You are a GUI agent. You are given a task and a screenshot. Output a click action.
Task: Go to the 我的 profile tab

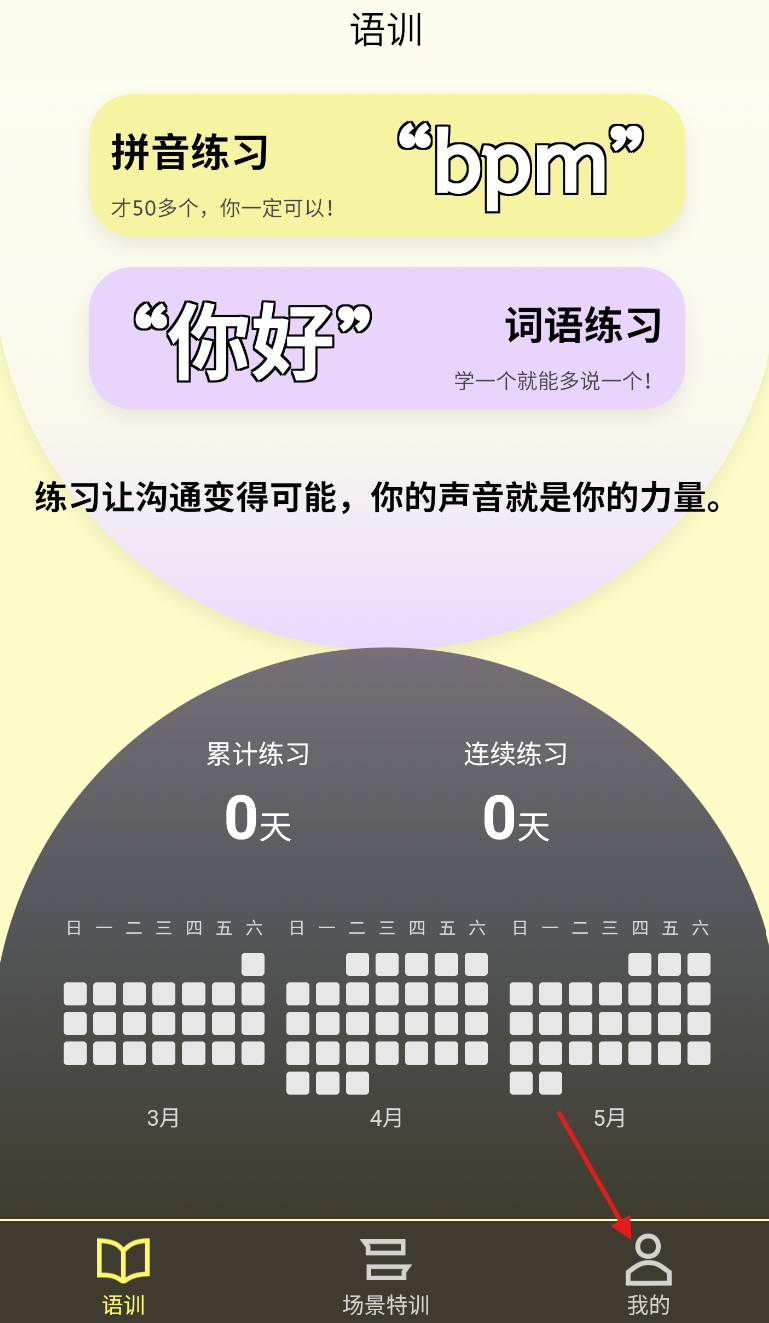648,1273
